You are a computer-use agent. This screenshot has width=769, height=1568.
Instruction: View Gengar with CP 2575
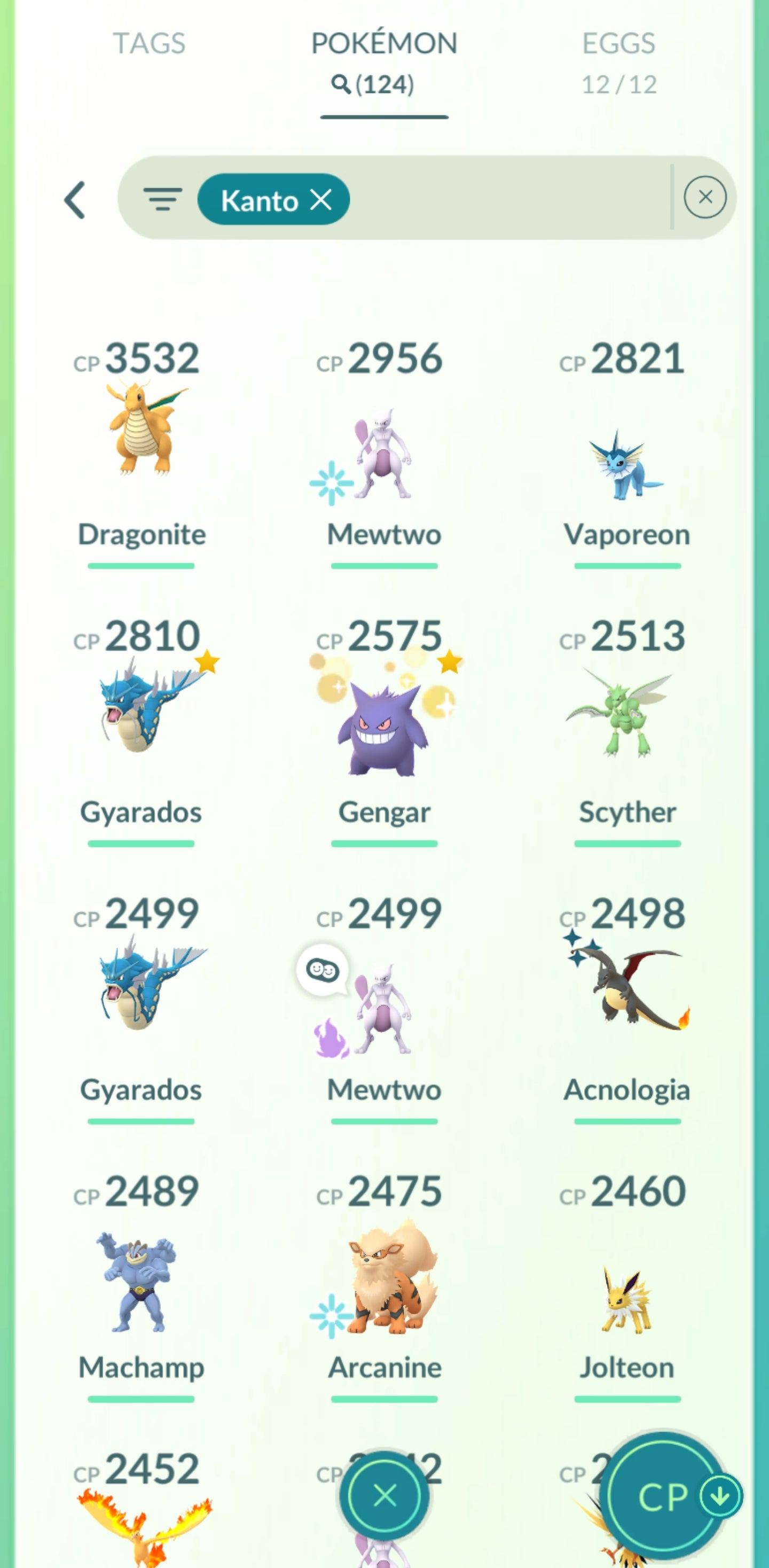click(384, 728)
